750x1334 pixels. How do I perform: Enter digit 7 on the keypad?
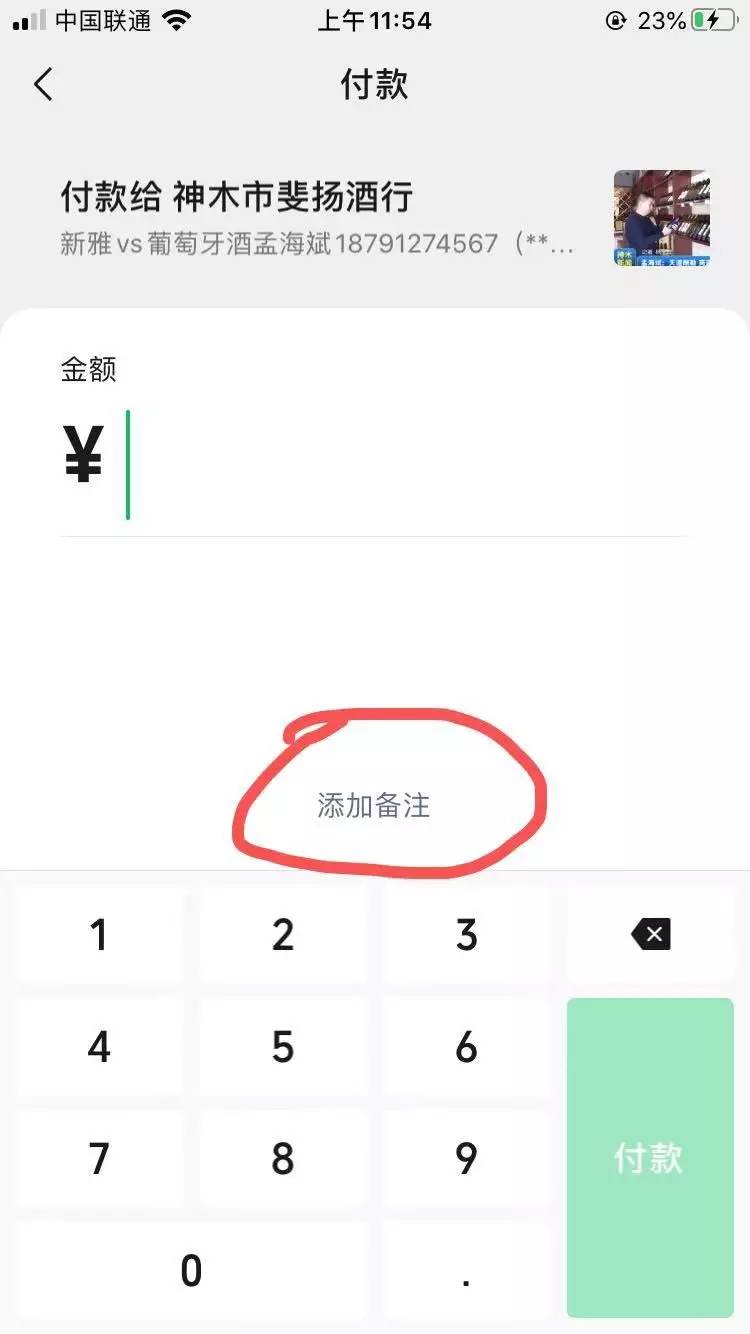click(99, 1159)
